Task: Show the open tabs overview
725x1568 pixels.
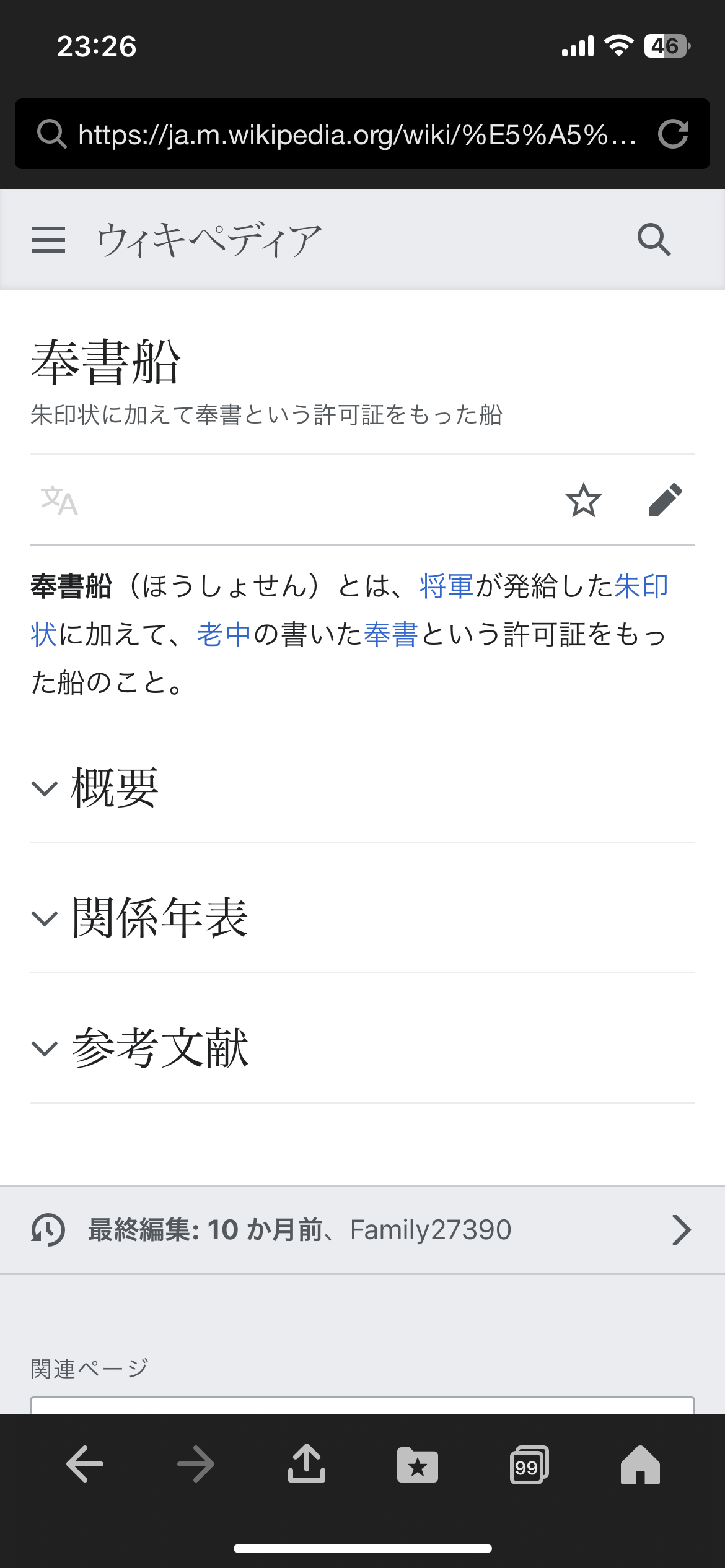Action: point(529,1464)
